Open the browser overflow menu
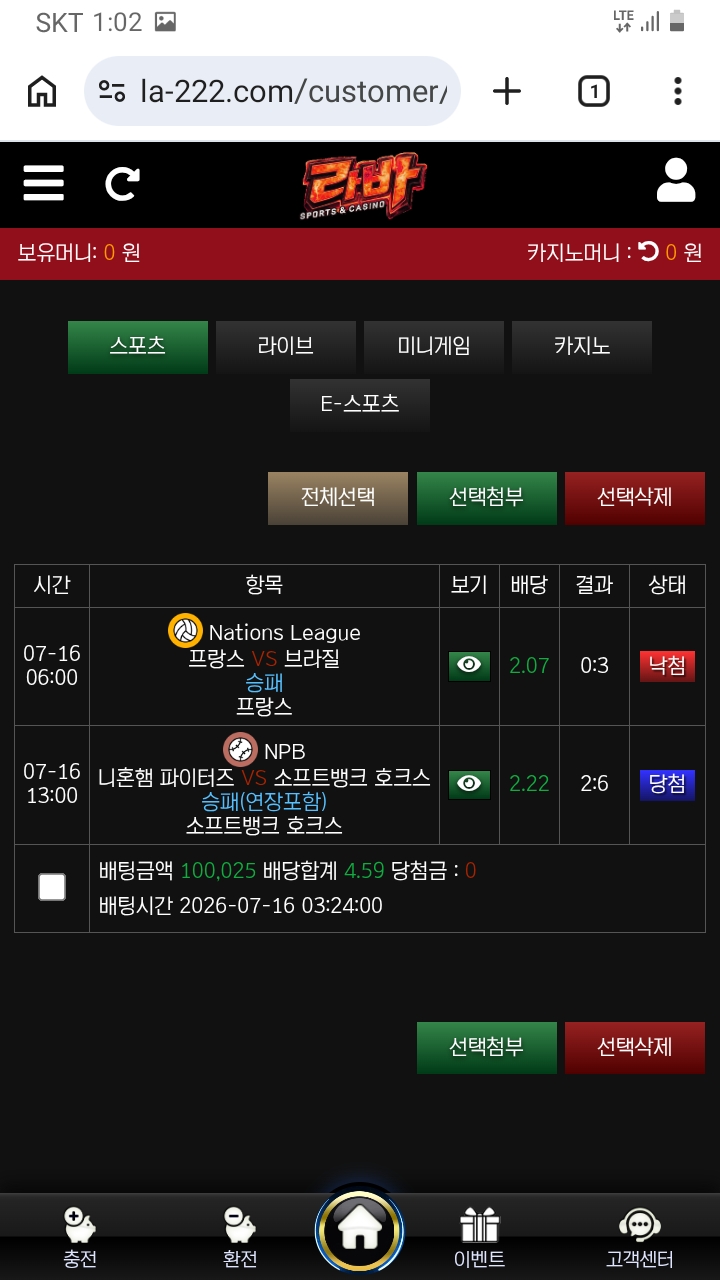 coord(677,92)
